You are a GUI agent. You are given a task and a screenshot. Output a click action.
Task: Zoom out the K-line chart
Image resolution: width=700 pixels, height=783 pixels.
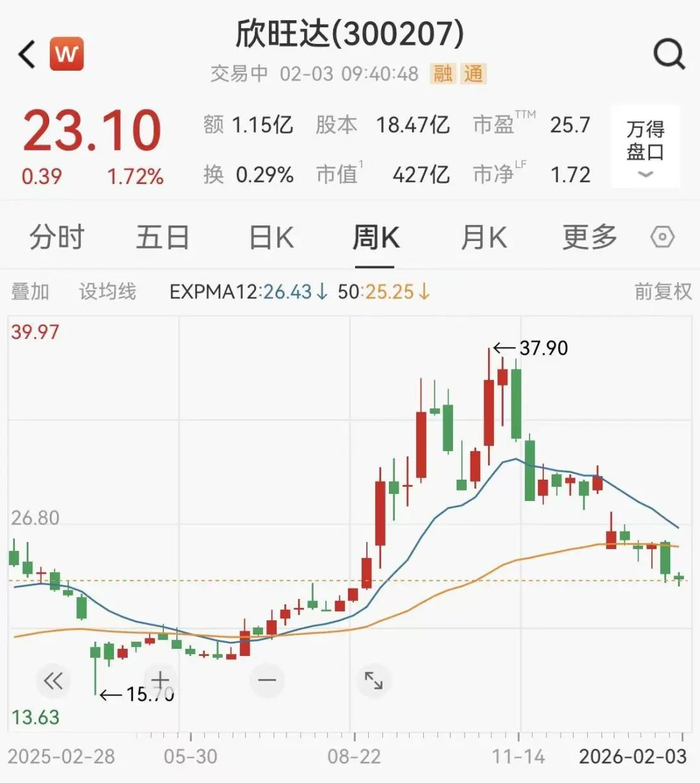tap(266, 681)
